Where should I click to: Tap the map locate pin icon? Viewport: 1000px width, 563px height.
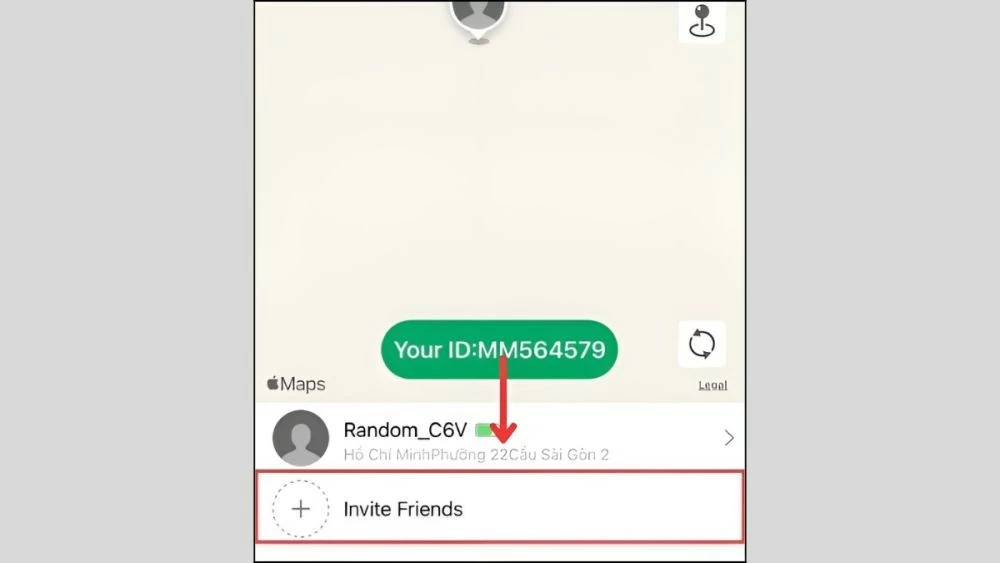click(x=702, y=21)
